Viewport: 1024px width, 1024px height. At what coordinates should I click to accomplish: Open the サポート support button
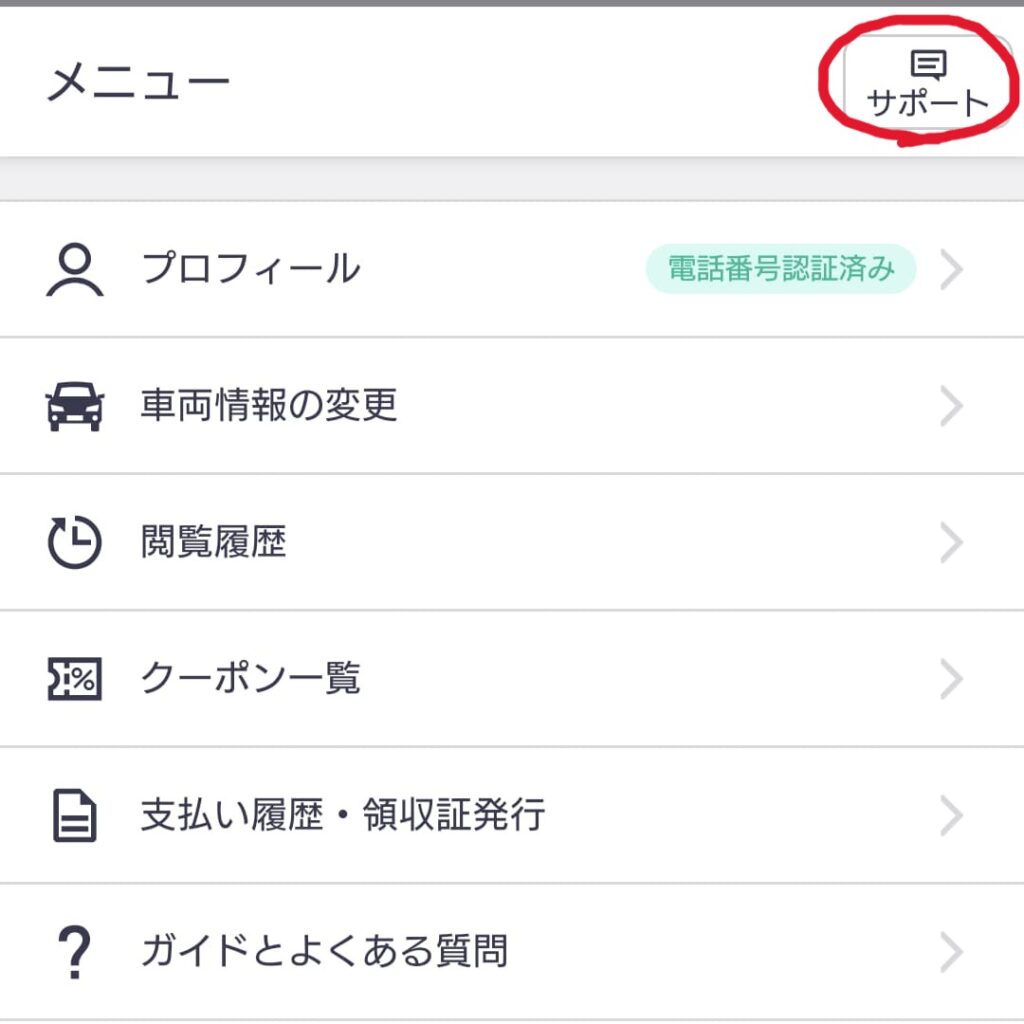click(x=926, y=85)
